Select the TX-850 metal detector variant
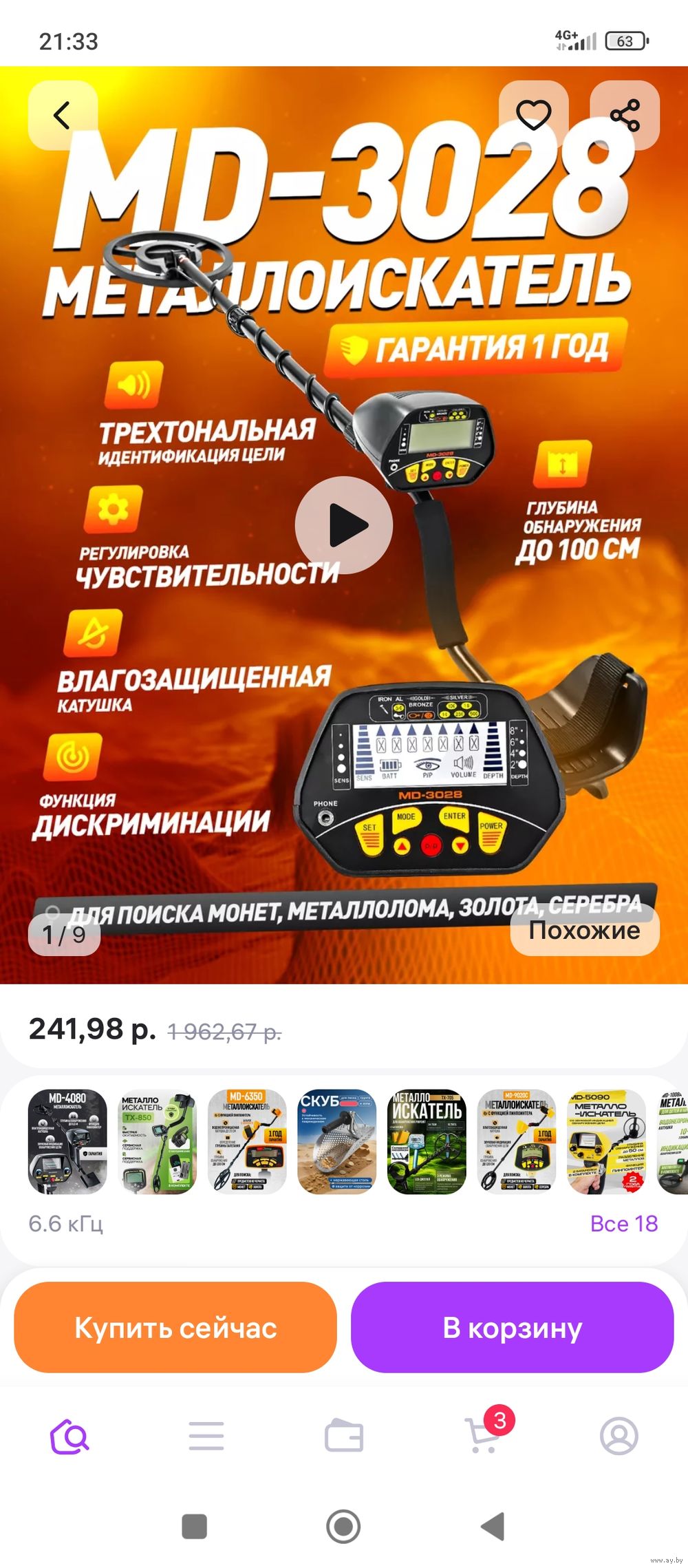Viewport: 688px width, 1568px height. (x=158, y=1141)
